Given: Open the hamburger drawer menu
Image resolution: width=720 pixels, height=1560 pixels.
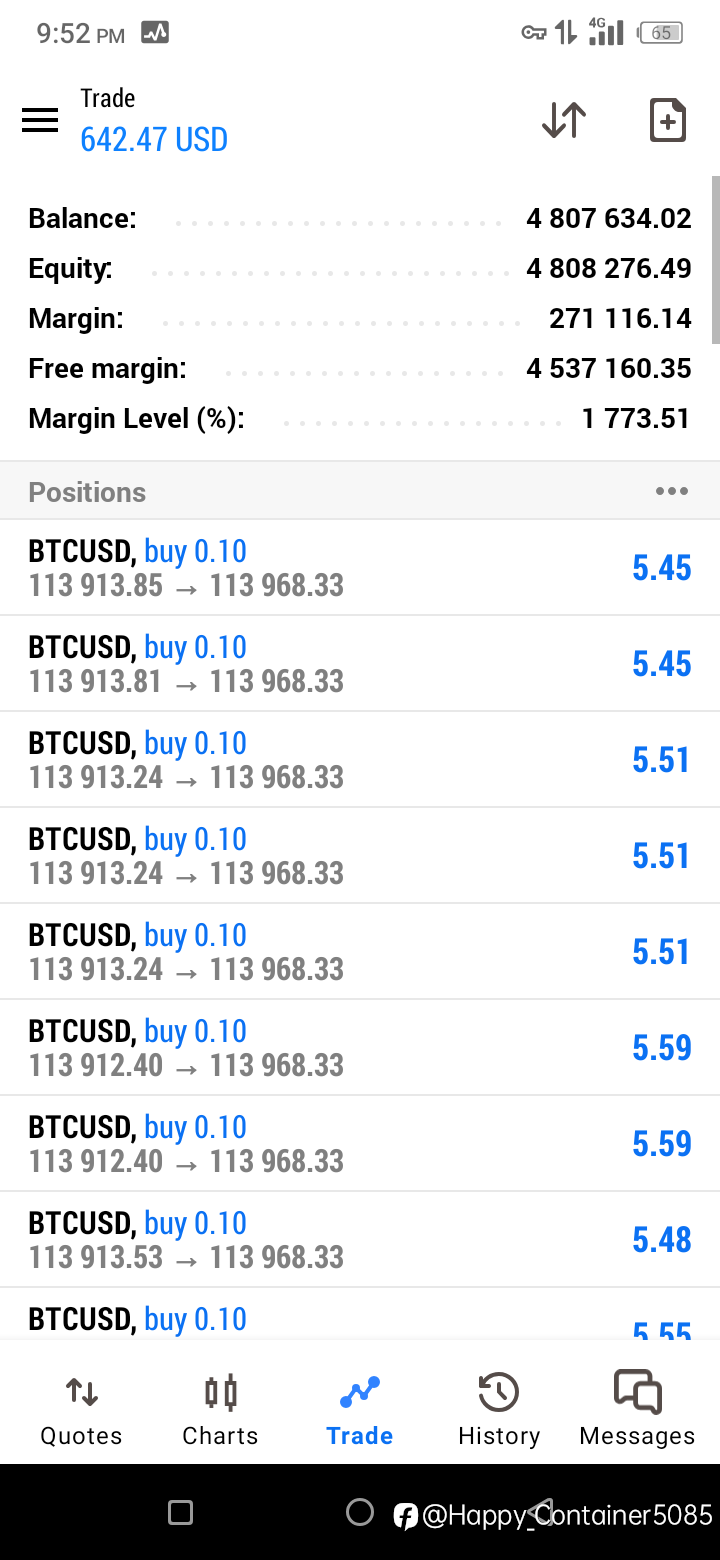Looking at the screenshot, I should click(x=40, y=121).
